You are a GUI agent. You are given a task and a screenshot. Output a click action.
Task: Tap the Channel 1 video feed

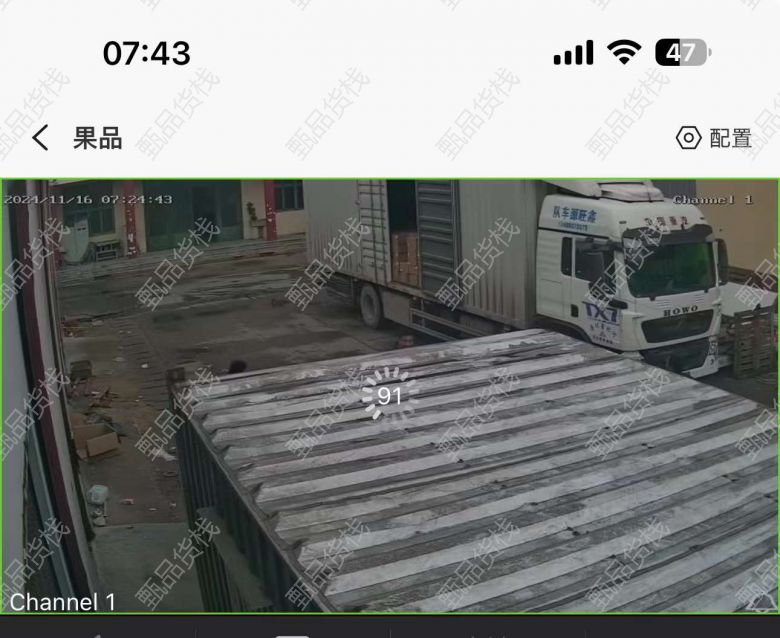[390, 396]
